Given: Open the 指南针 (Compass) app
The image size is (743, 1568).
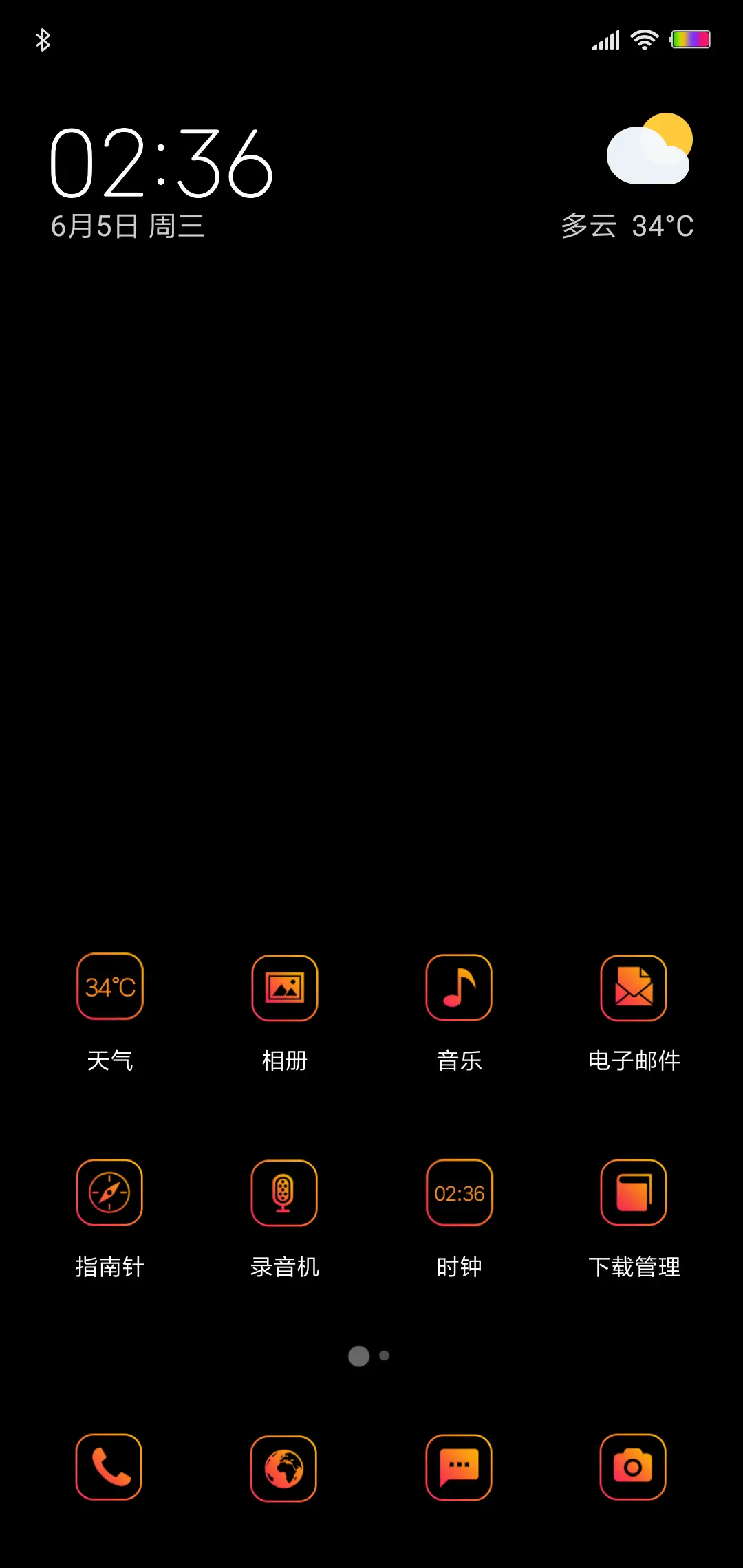Looking at the screenshot, I should pyautogui.click(x=110, y=1193).
